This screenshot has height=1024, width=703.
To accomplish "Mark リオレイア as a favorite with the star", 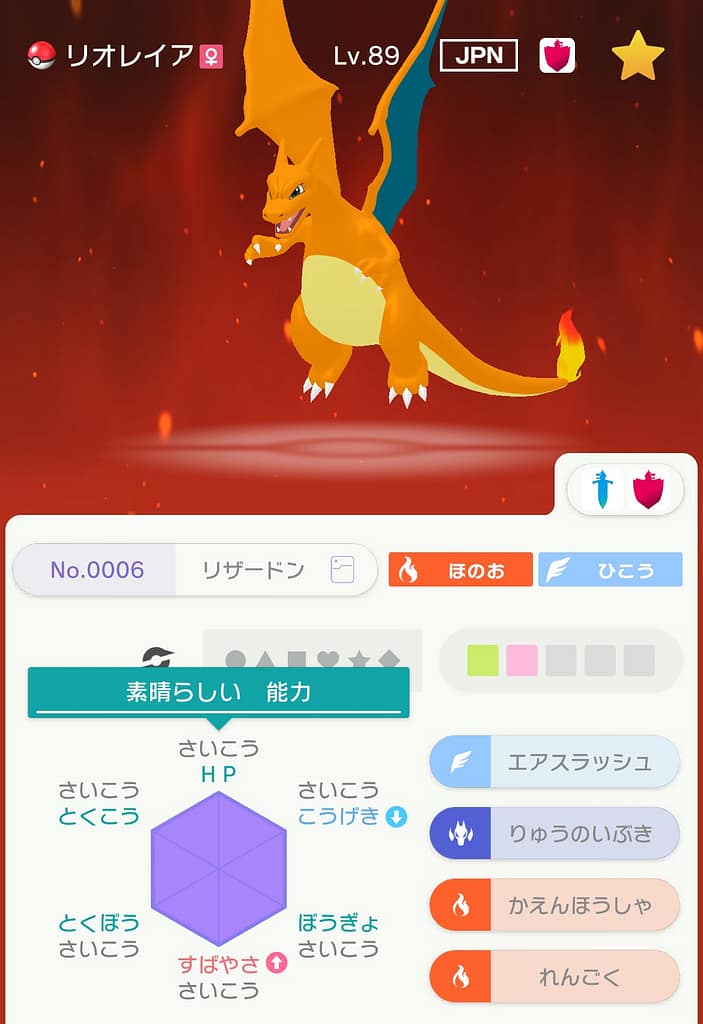I will pos(637,56).
